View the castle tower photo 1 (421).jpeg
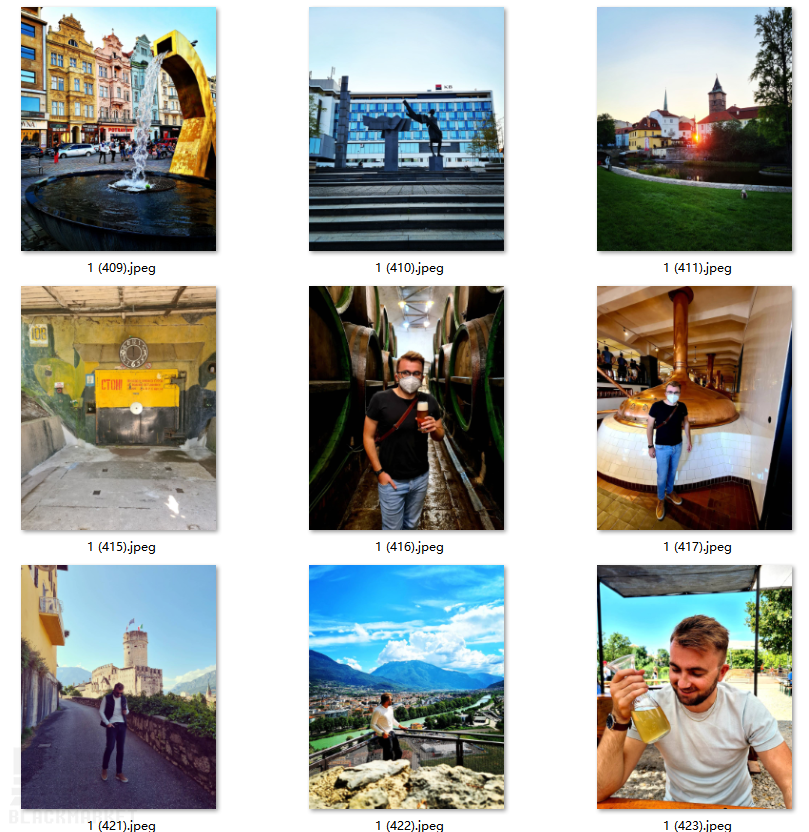This screenshot has width=809, height=832. (118, 687)
